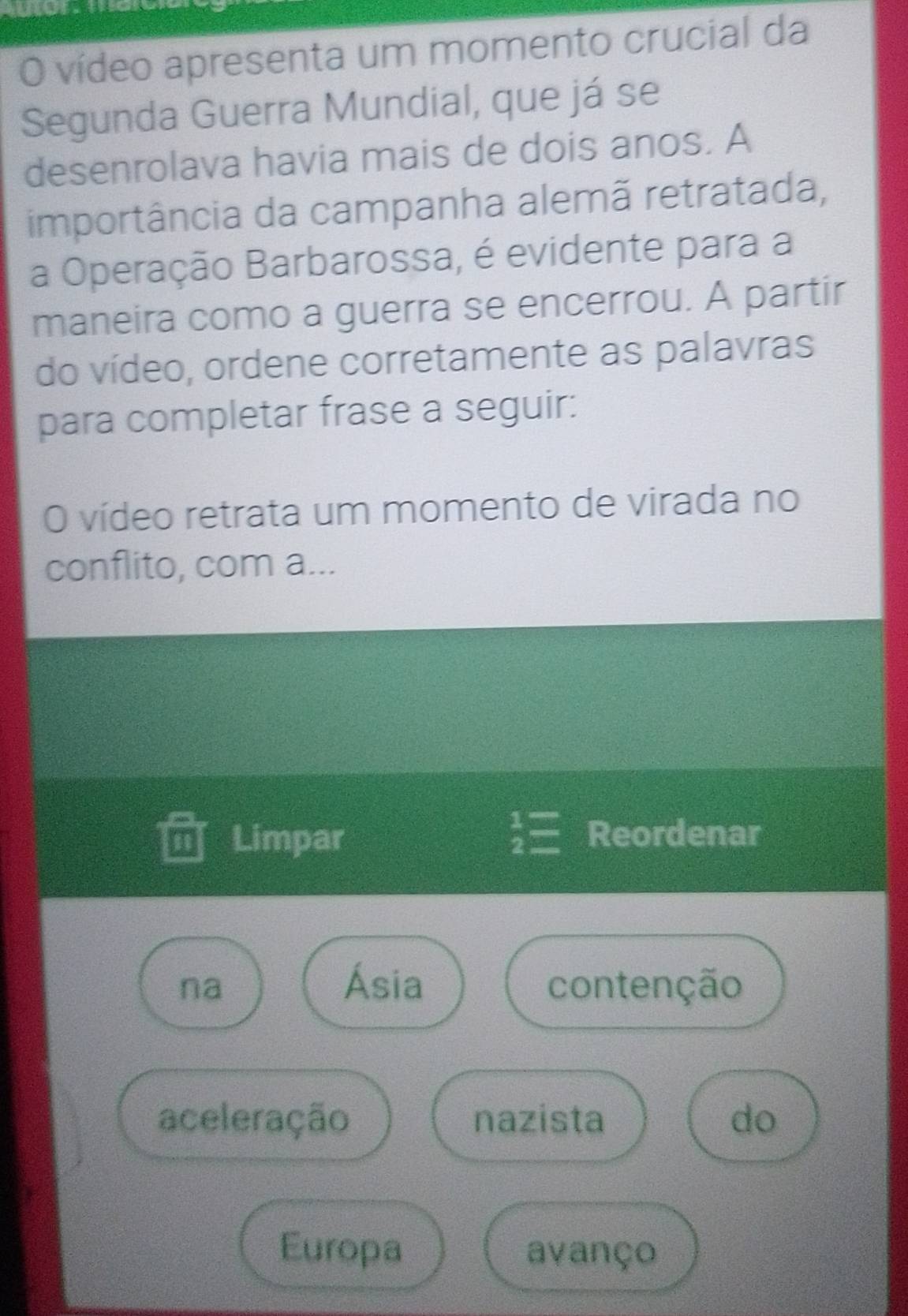908x1316 pixels.
Task: Add the word 'avanço'
Action: (x=592, y=1250)
